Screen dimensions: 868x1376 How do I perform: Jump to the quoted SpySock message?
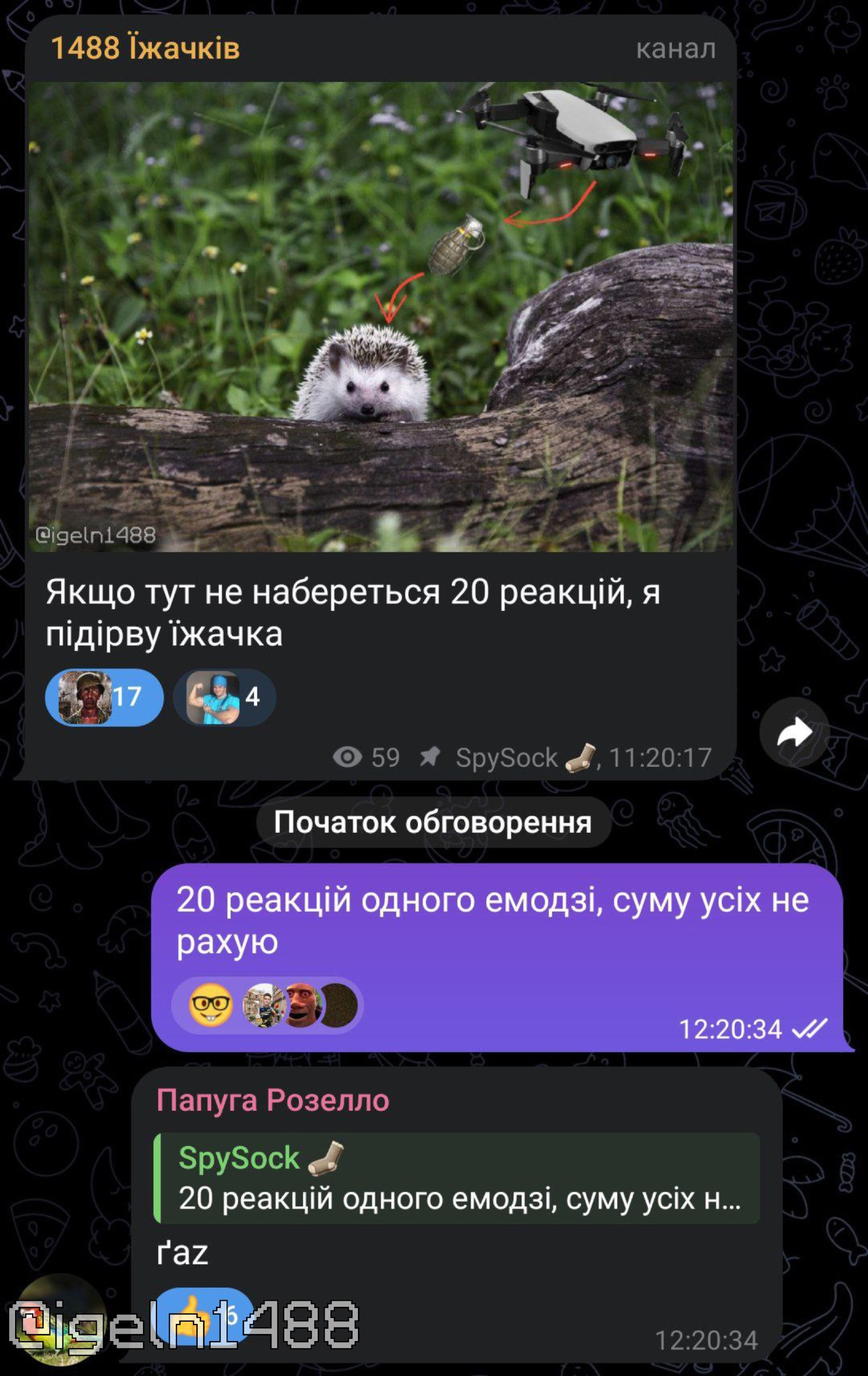457,1179
